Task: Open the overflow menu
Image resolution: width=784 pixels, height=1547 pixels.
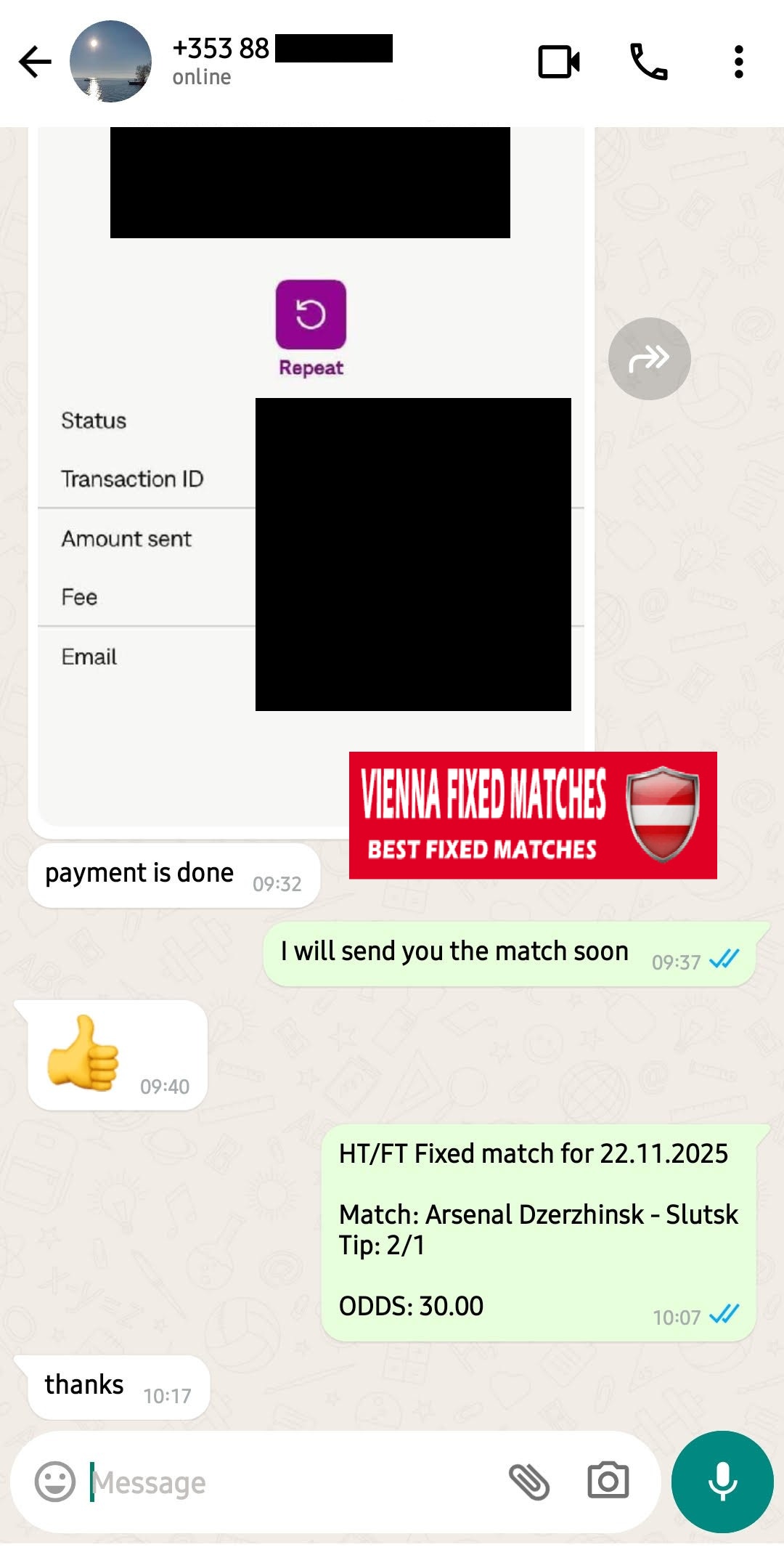Action: [738, 62]
